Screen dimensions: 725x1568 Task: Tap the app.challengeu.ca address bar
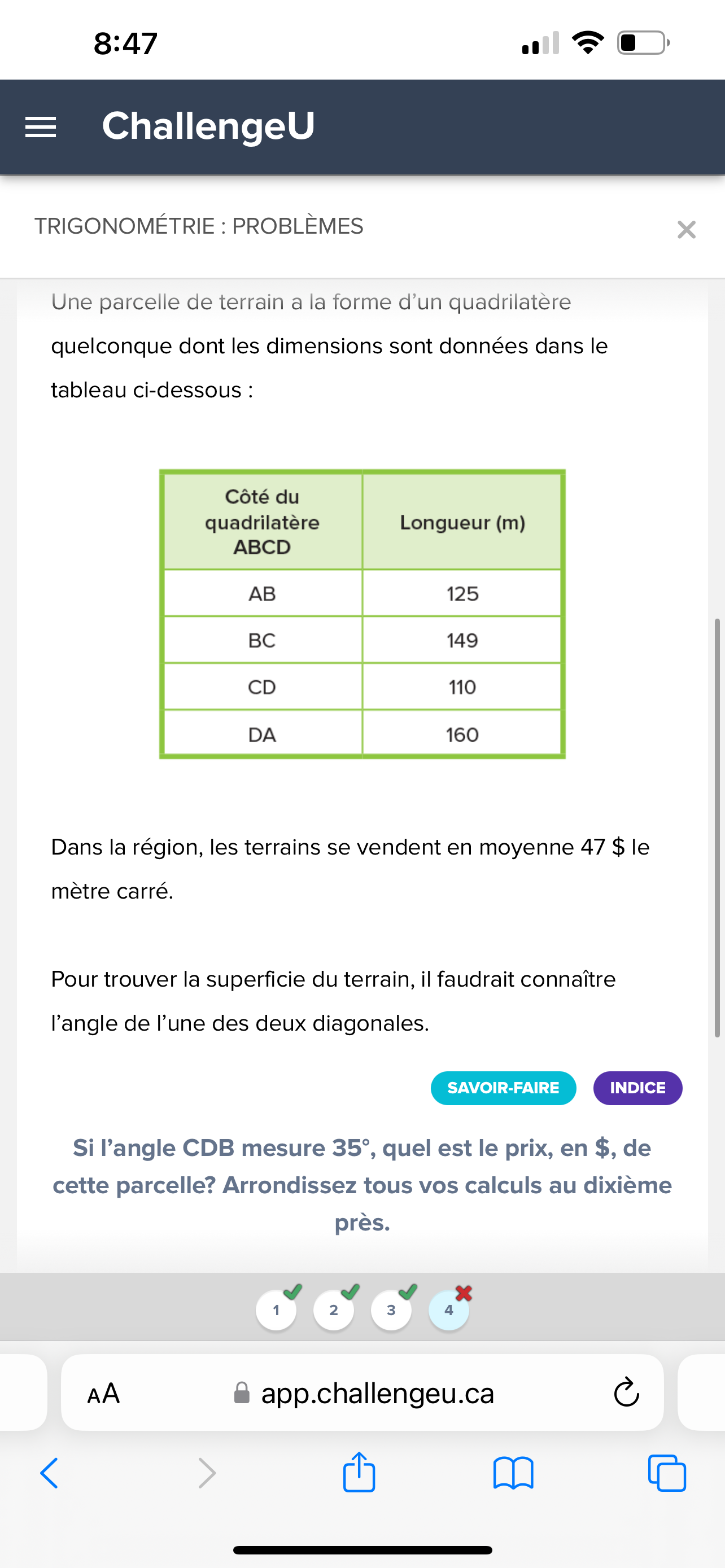tap(377, 1393)
